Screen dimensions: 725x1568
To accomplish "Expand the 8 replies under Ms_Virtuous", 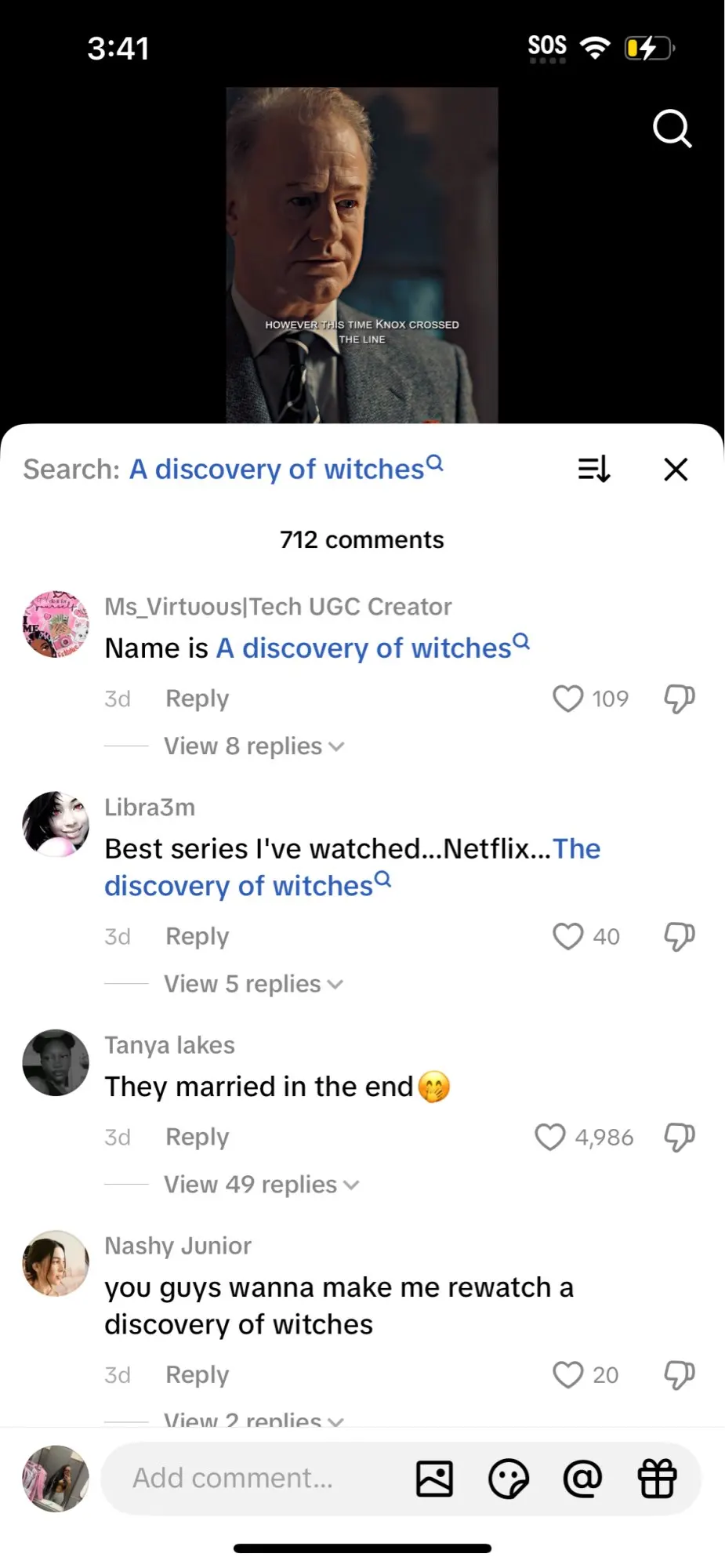I will tap(254, 746).
